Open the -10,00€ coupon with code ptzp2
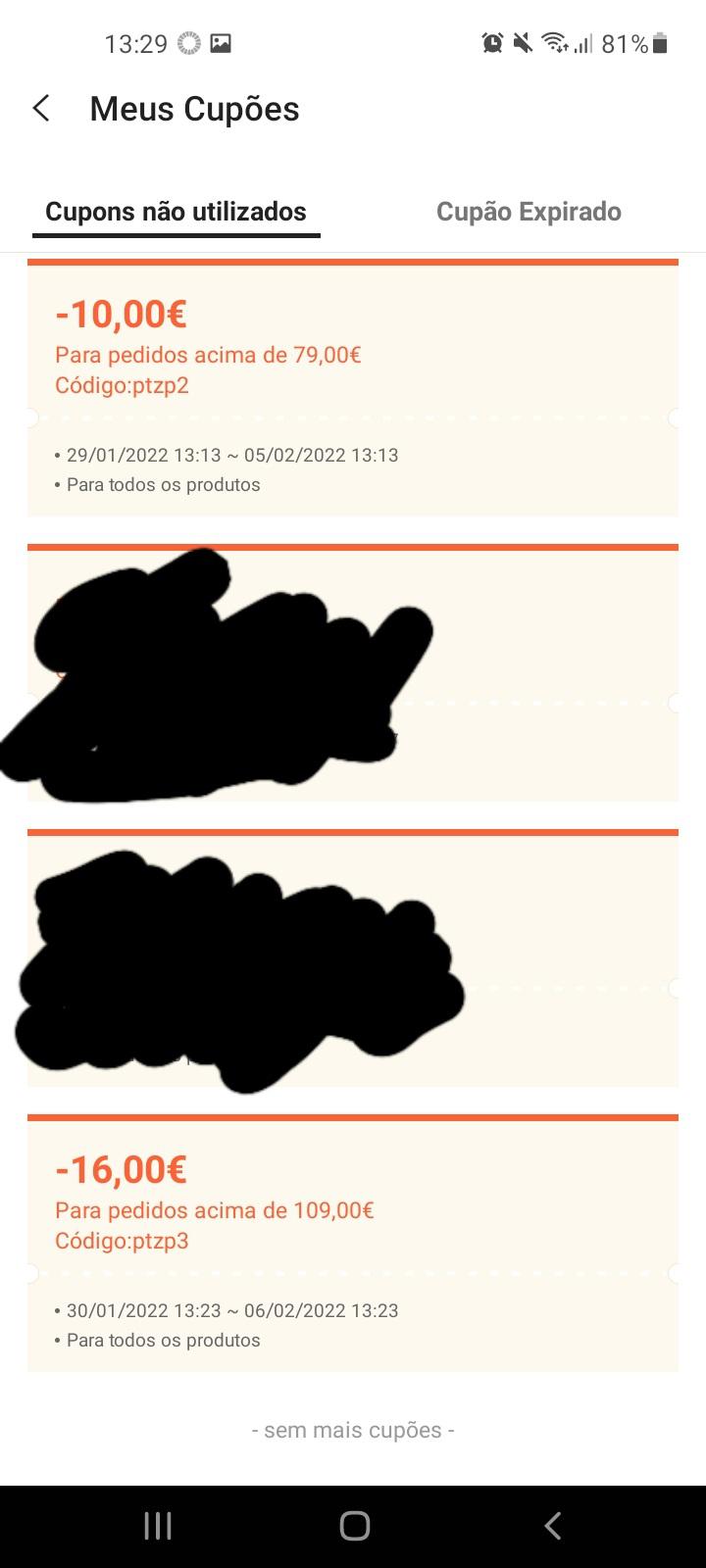Image resolution: width=706 pixels, height=1568 pixels. tap(353, 387)
